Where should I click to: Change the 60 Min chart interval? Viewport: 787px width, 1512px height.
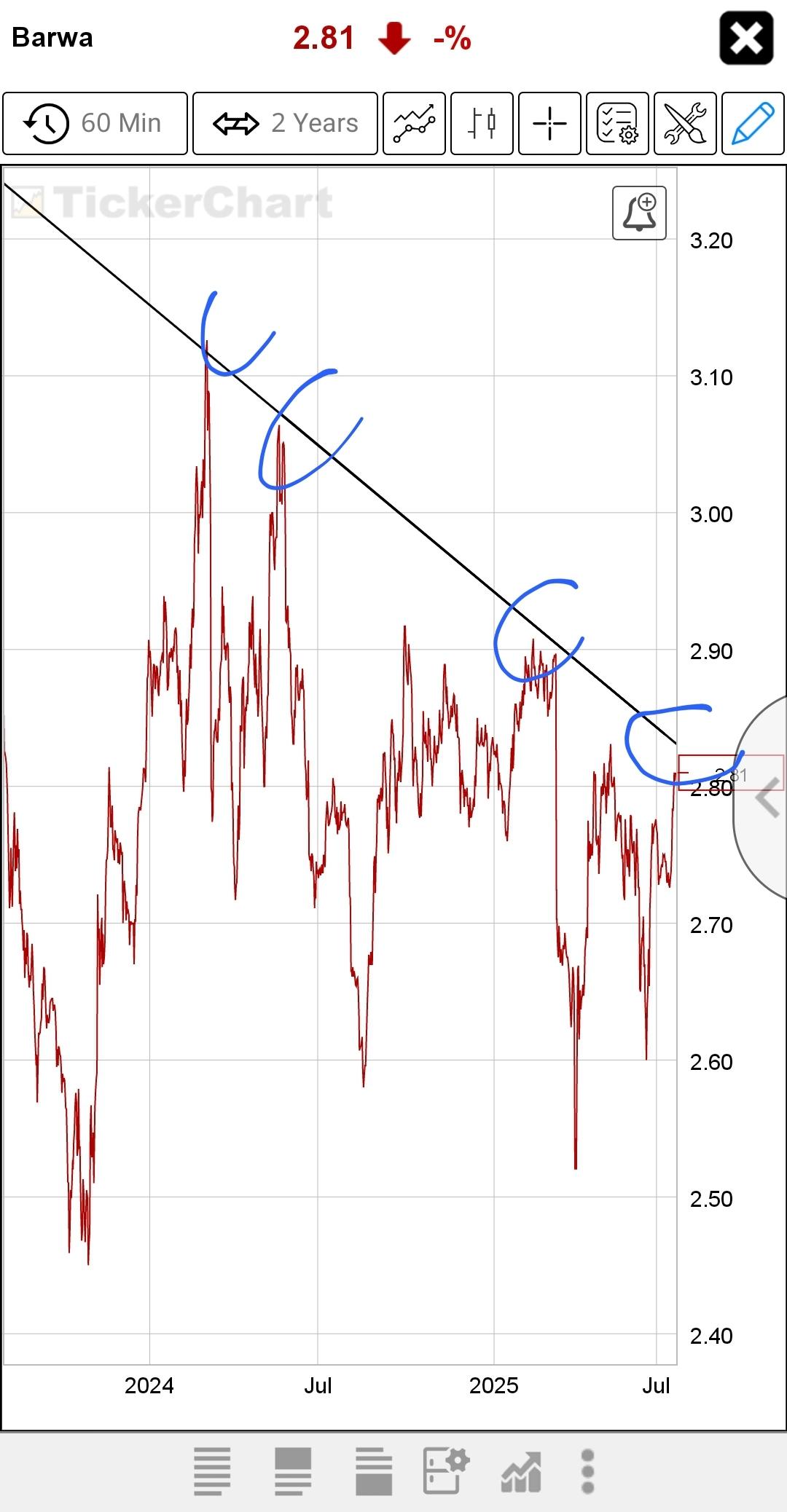[95, 123]
